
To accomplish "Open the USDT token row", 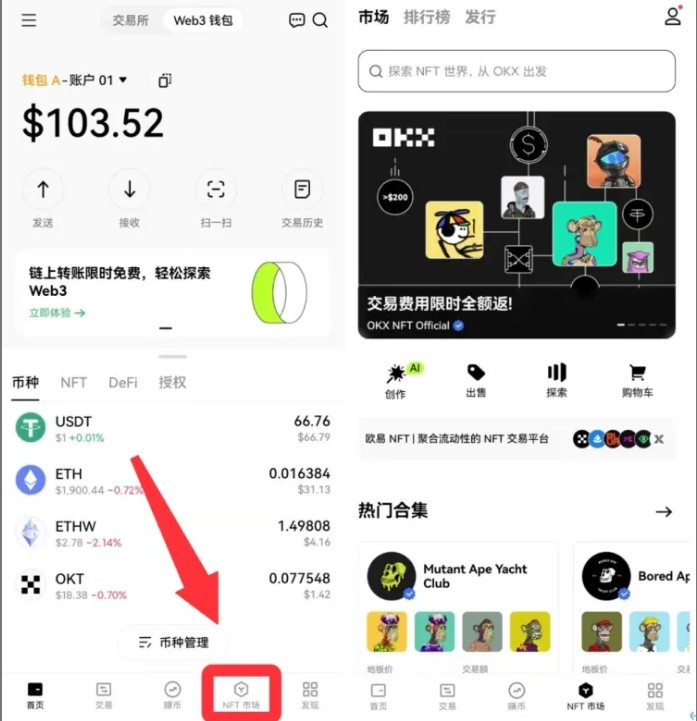I will pyautogui.click(x=172, y=428).
